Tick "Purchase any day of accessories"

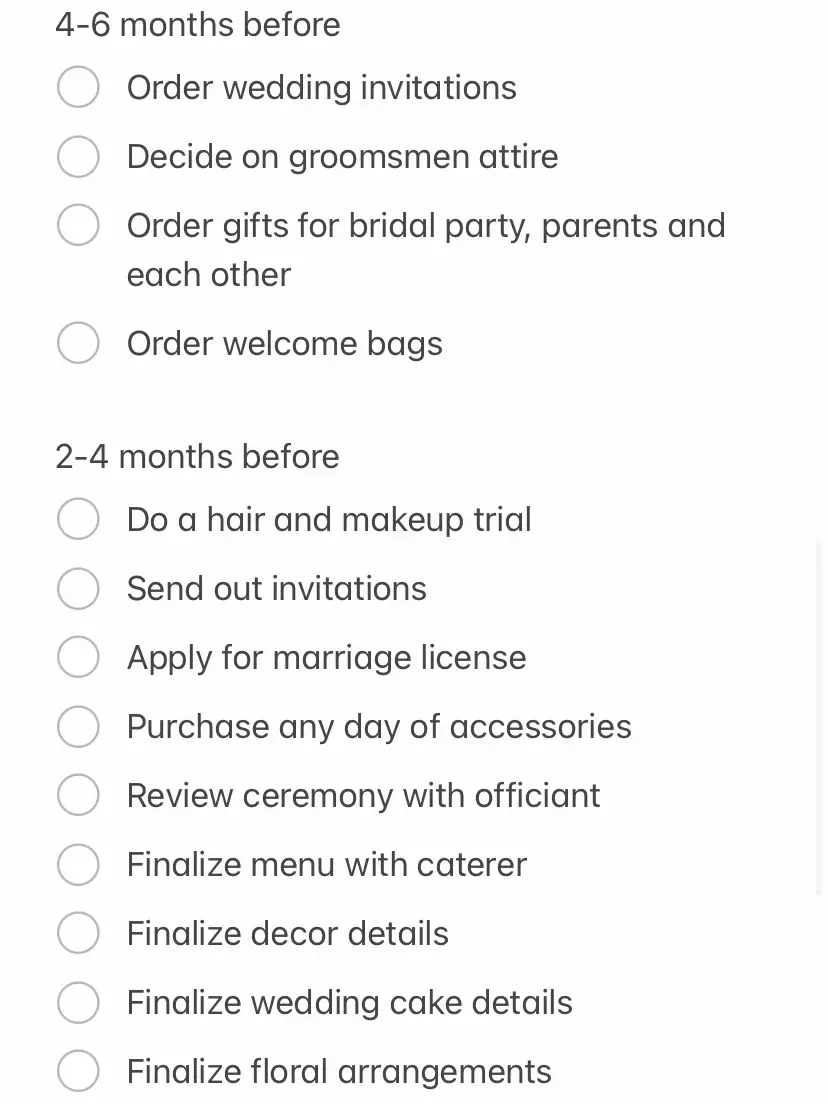pyautogui.click(x=78, y=726)
